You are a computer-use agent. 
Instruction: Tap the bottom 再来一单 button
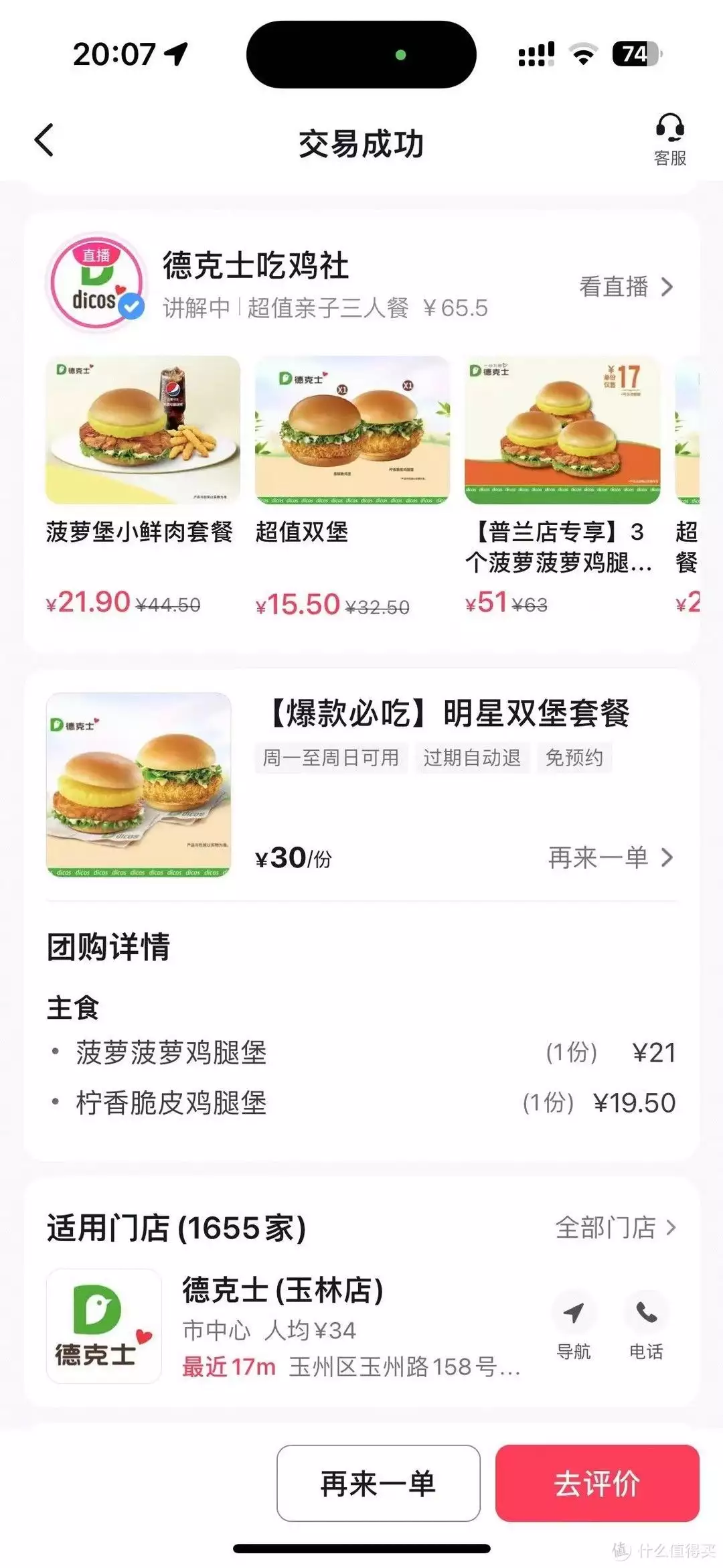click(x=378, y=1484)
